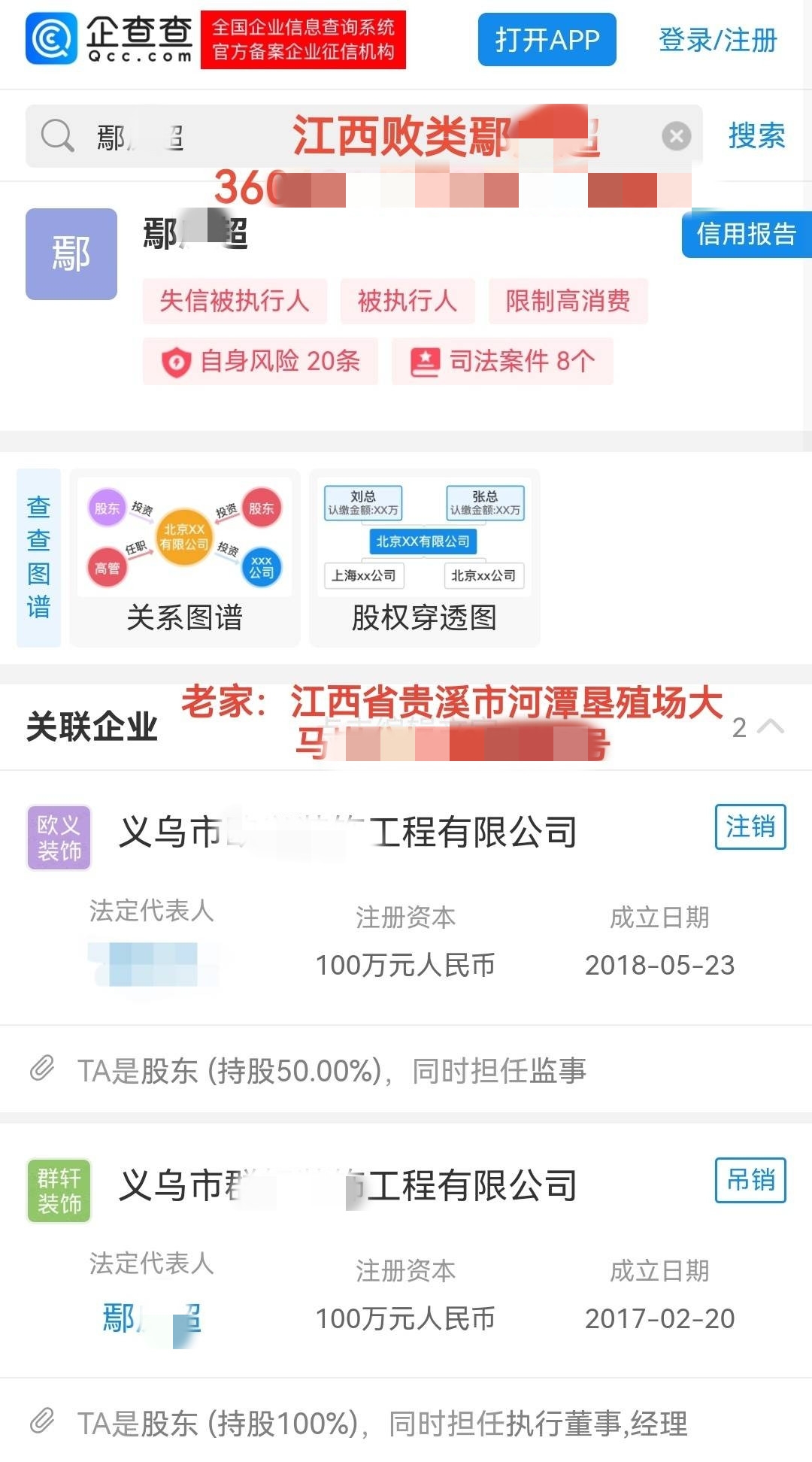Open the 信用报告 credit report
Image resolution: width=812 pixels, height=1462 pixels.
point(746,235)
